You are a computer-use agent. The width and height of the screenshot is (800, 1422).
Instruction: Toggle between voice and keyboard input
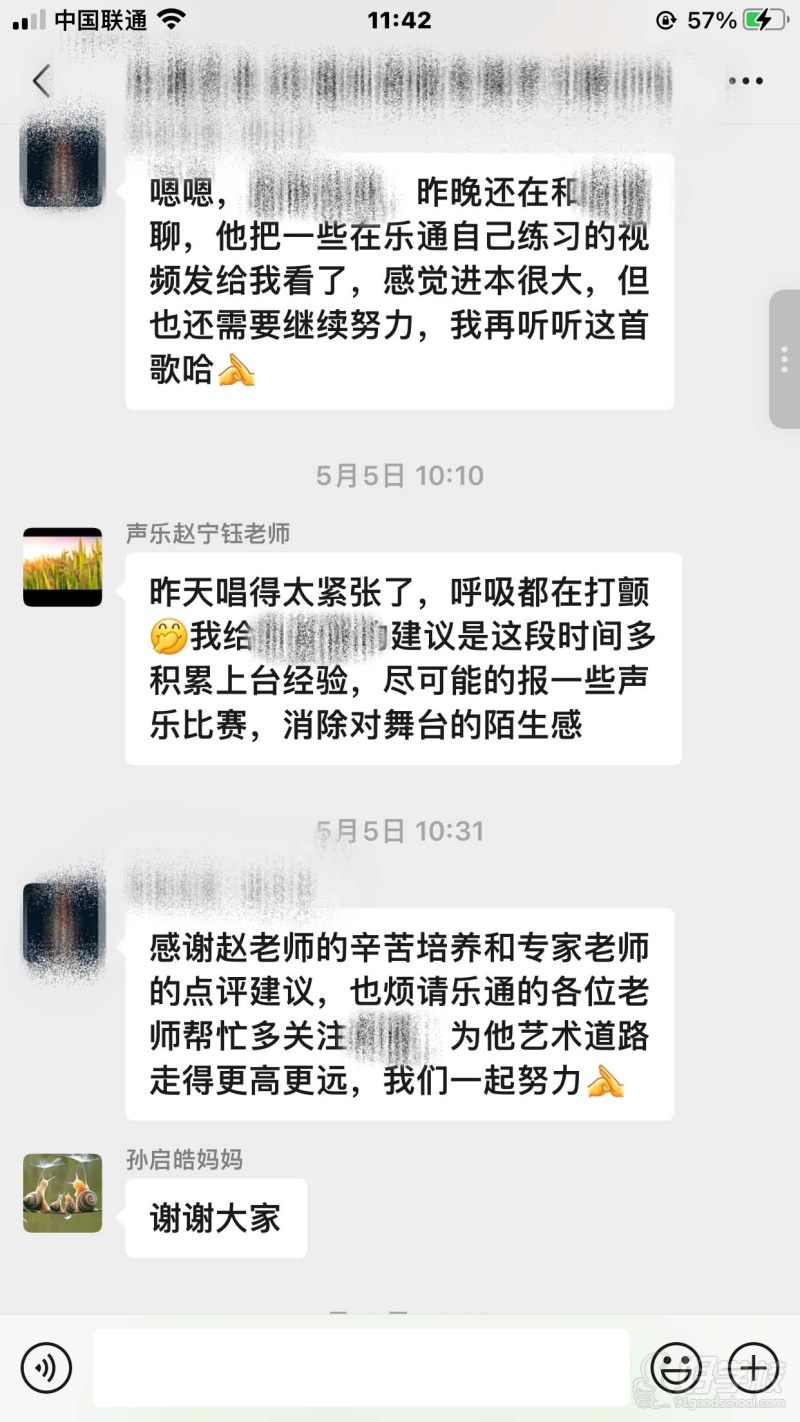(x=45, y=1368)
